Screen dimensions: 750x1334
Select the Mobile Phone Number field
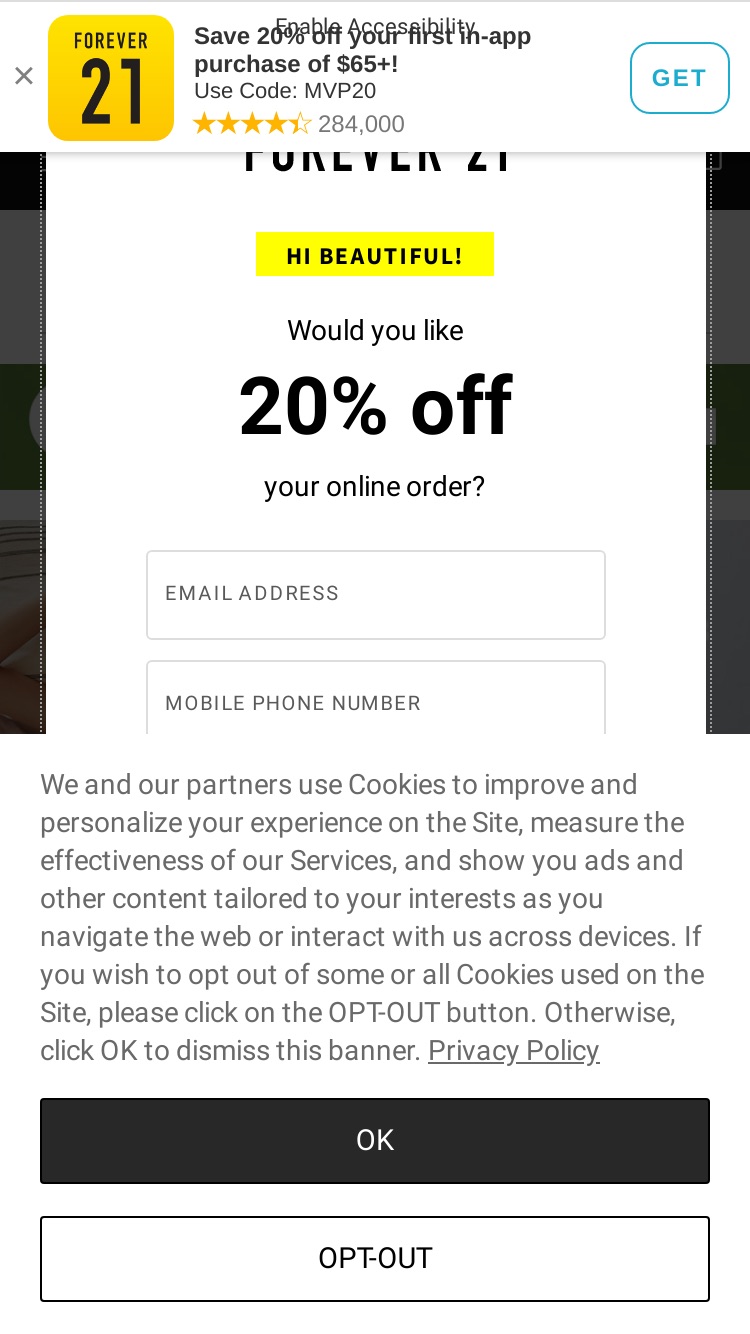pos(376,698)
